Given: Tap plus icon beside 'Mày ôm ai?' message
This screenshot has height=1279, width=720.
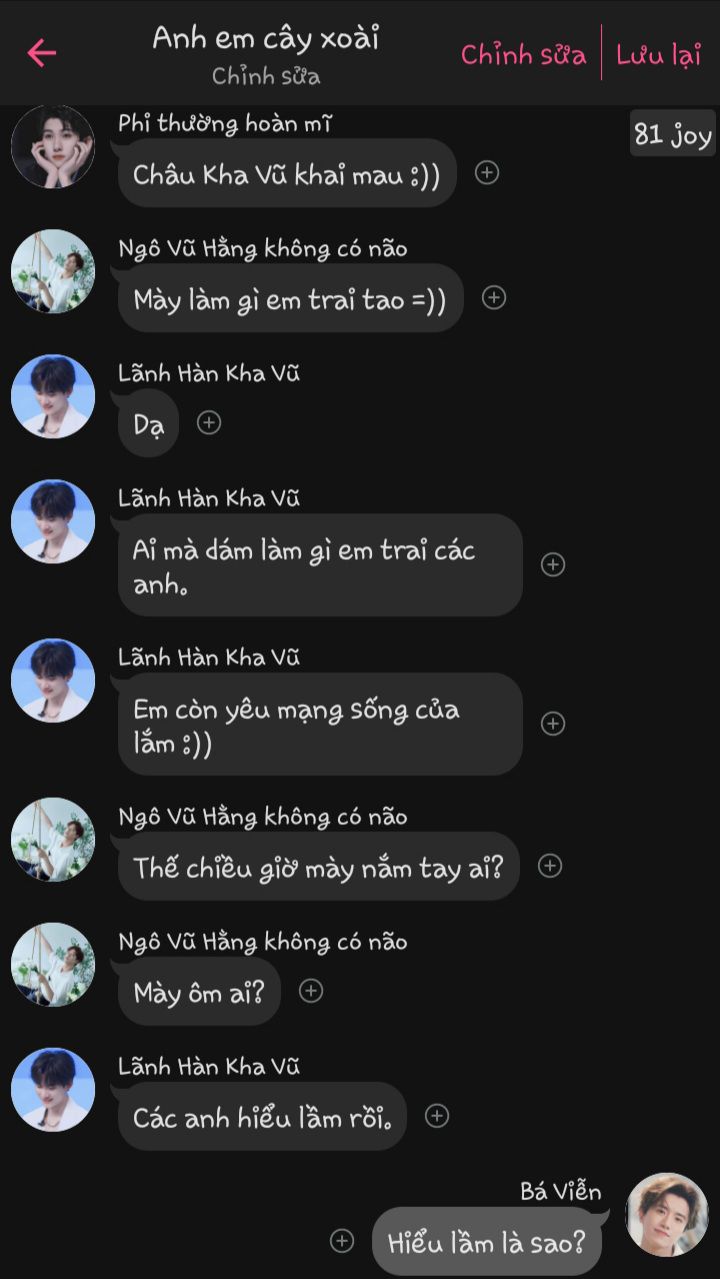Looking at the screenshot, I should tap(311, 990).
